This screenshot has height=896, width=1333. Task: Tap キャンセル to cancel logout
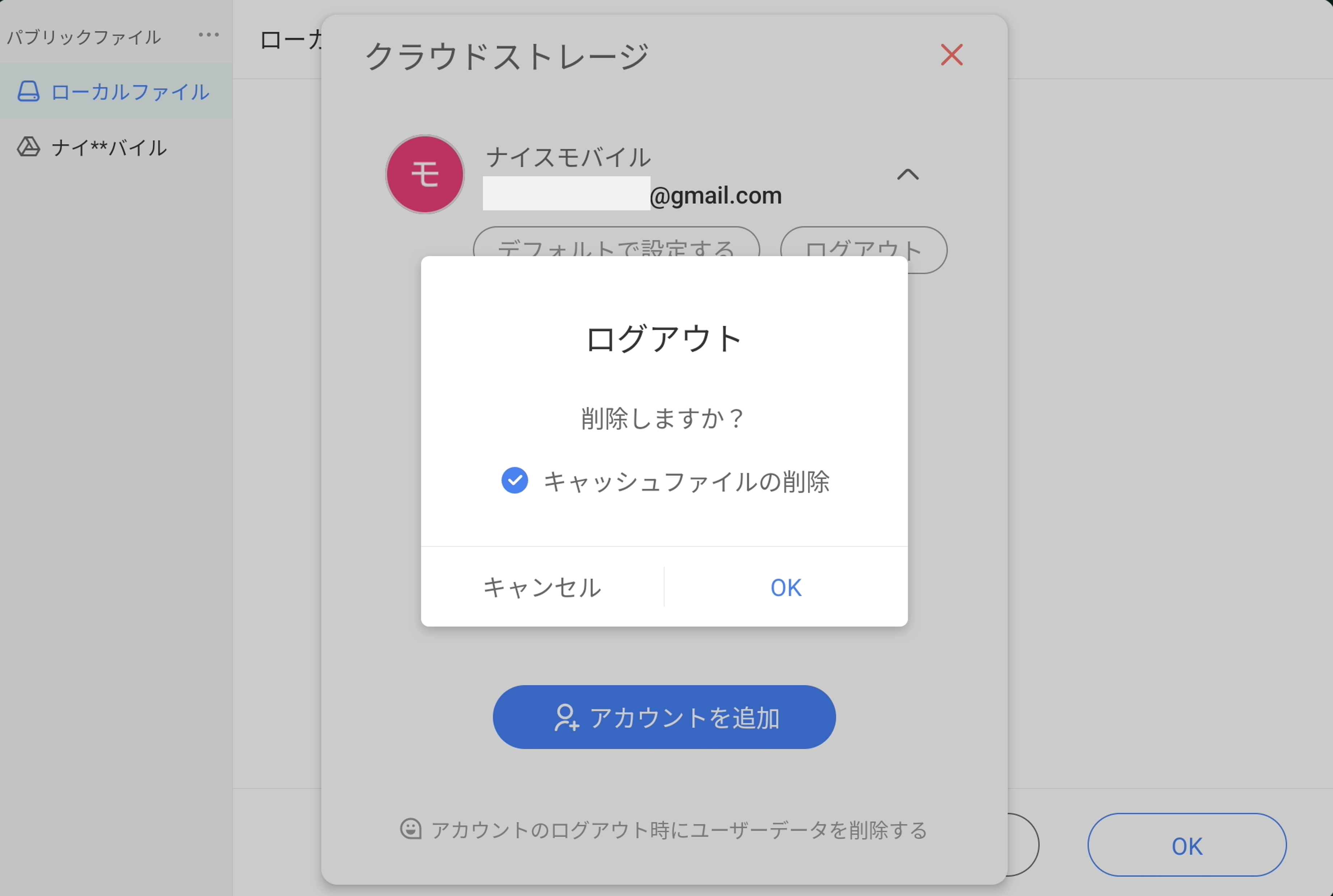pyautogui.click(x=542, y=588)
